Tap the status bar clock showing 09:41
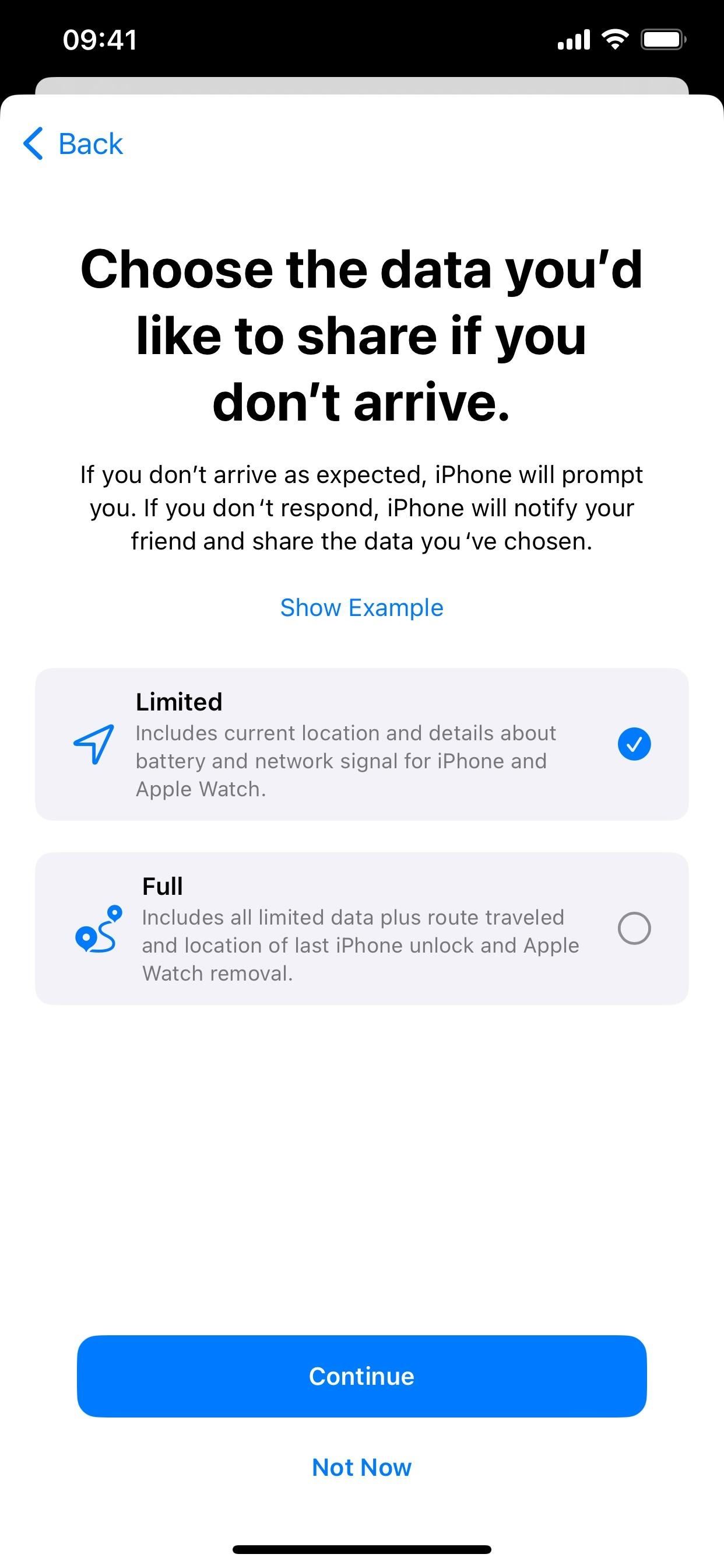Screen dimensions: 724x1568 pos(99,39)
